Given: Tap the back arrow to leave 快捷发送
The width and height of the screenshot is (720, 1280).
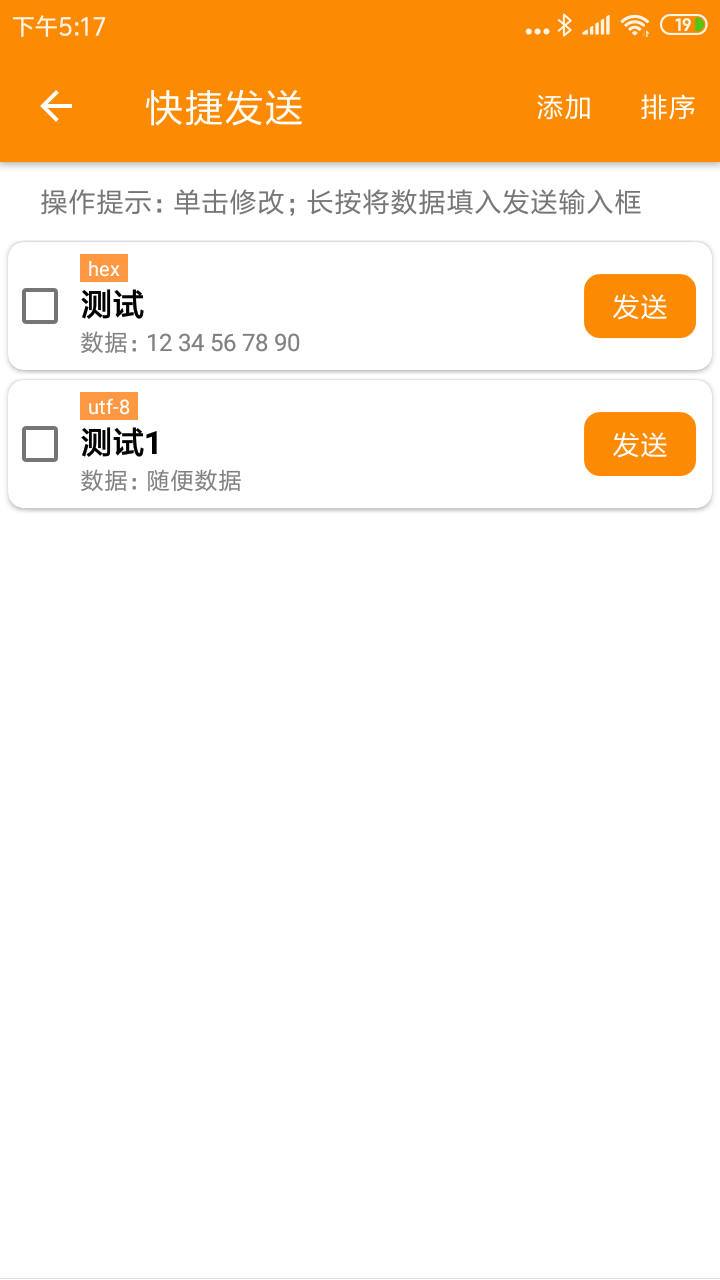Looking at the screenshot, I should coord(55,106).
